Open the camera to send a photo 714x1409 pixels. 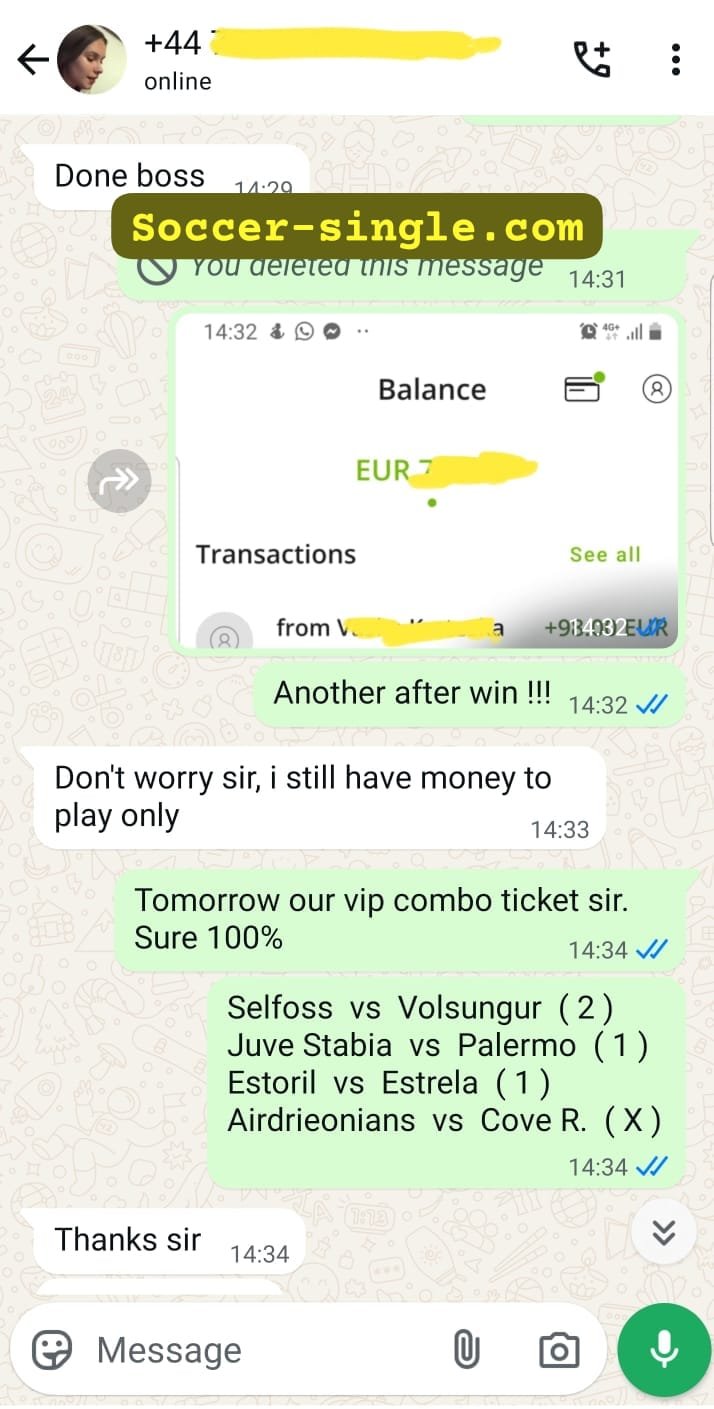click(x=559, y=1350)
